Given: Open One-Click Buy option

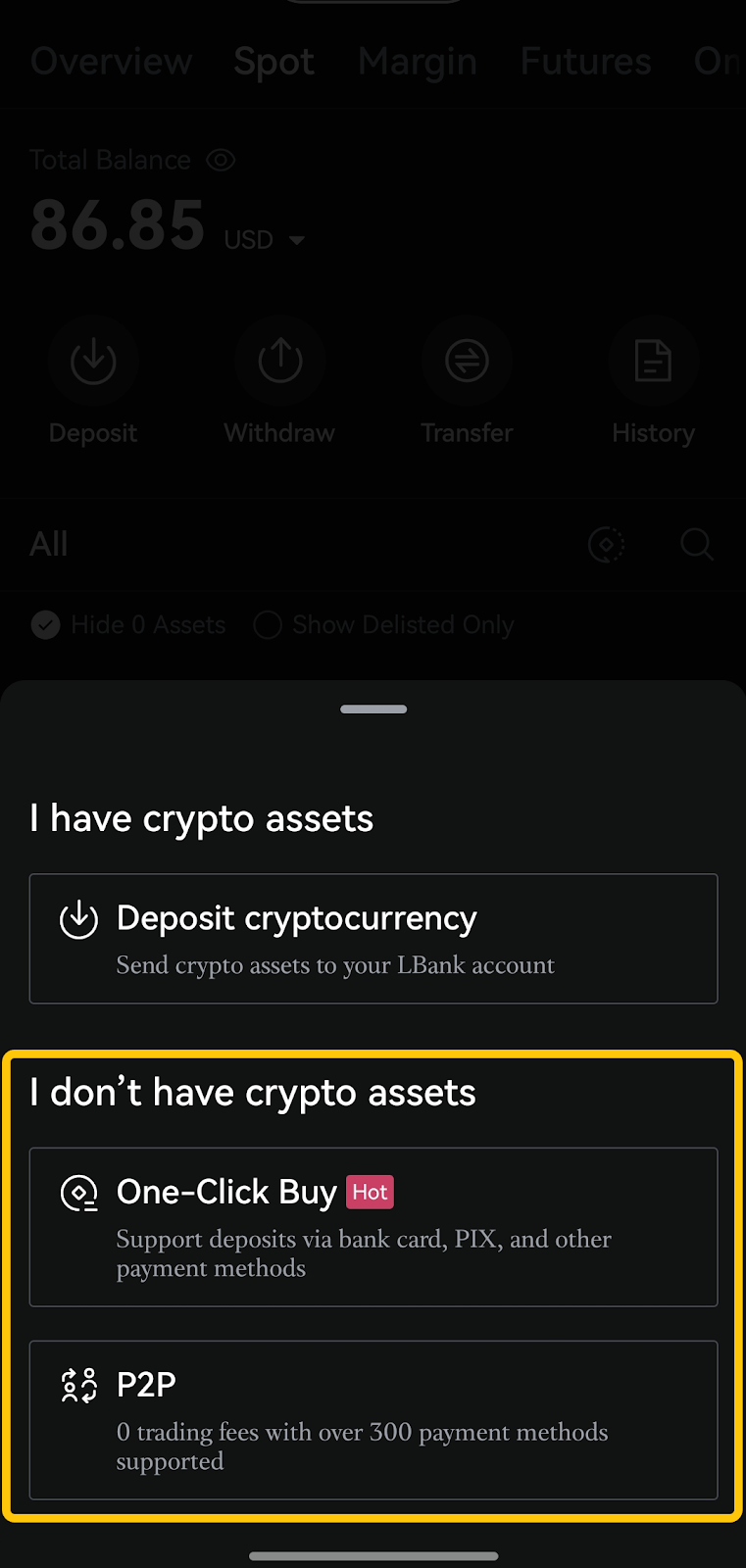Looking at the screenshot, I should click(373, 1227).
